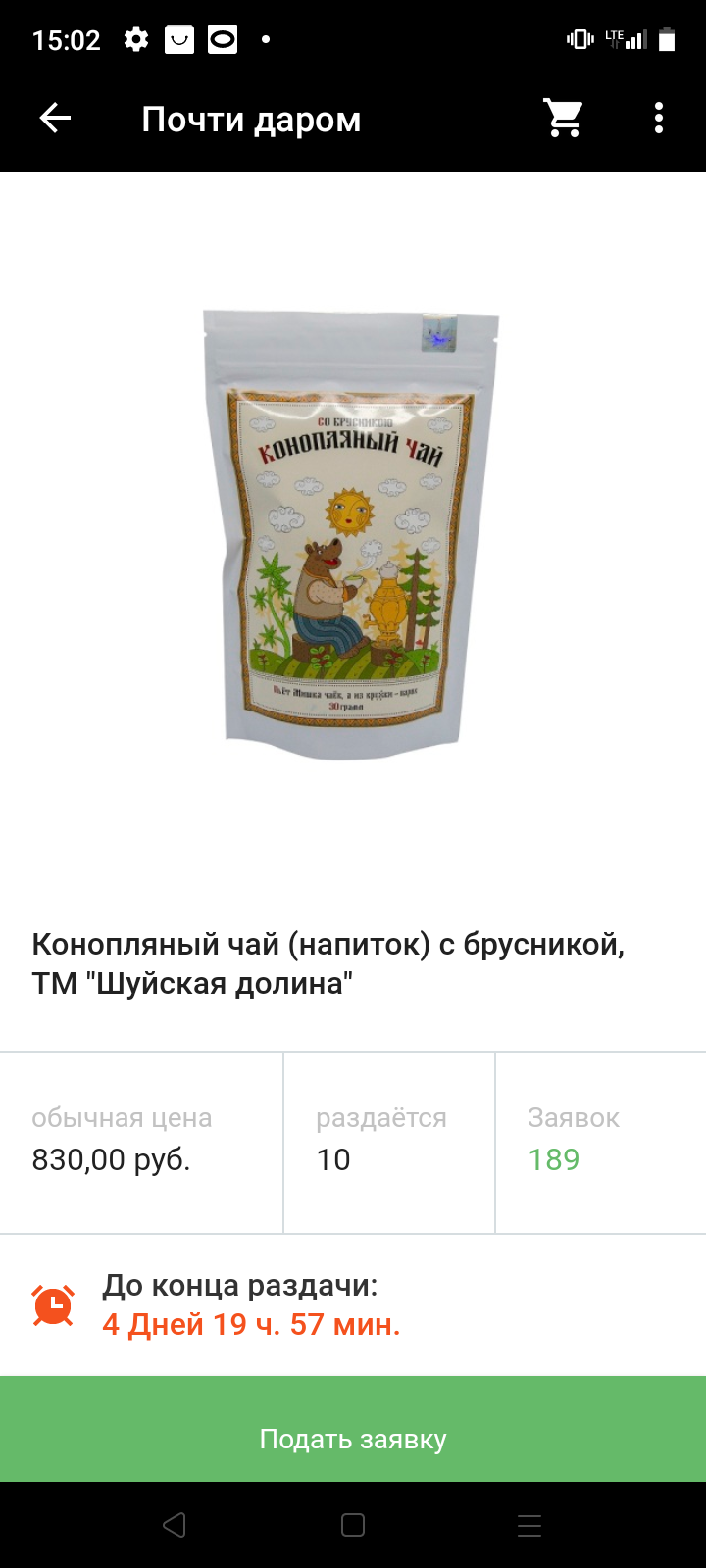Tap the Подать заявку button
Screen dimensions: 706x1568
(x=353, y=1438)
